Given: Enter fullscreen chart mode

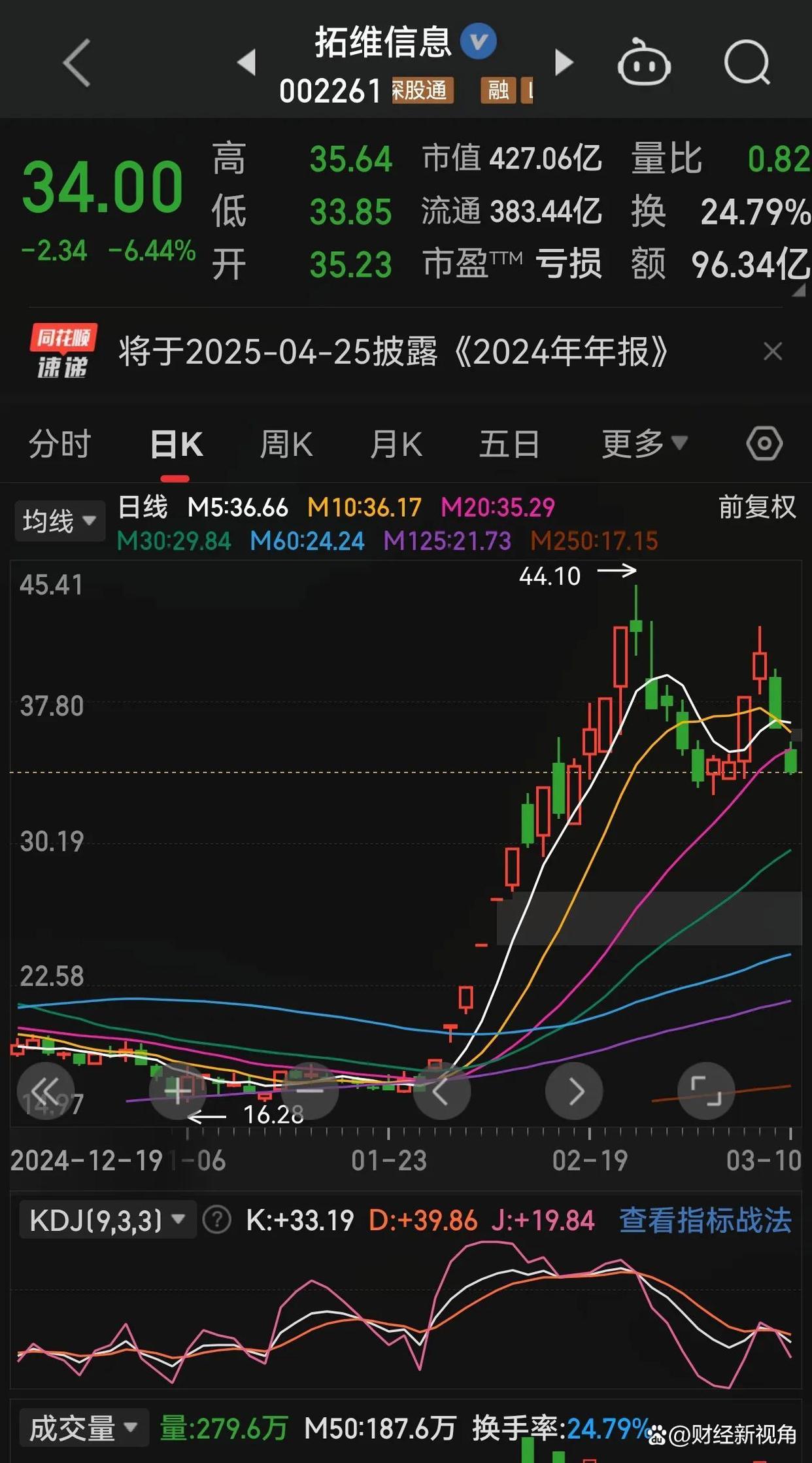Looking at the screenshot, I should [x=706, y=1091].
